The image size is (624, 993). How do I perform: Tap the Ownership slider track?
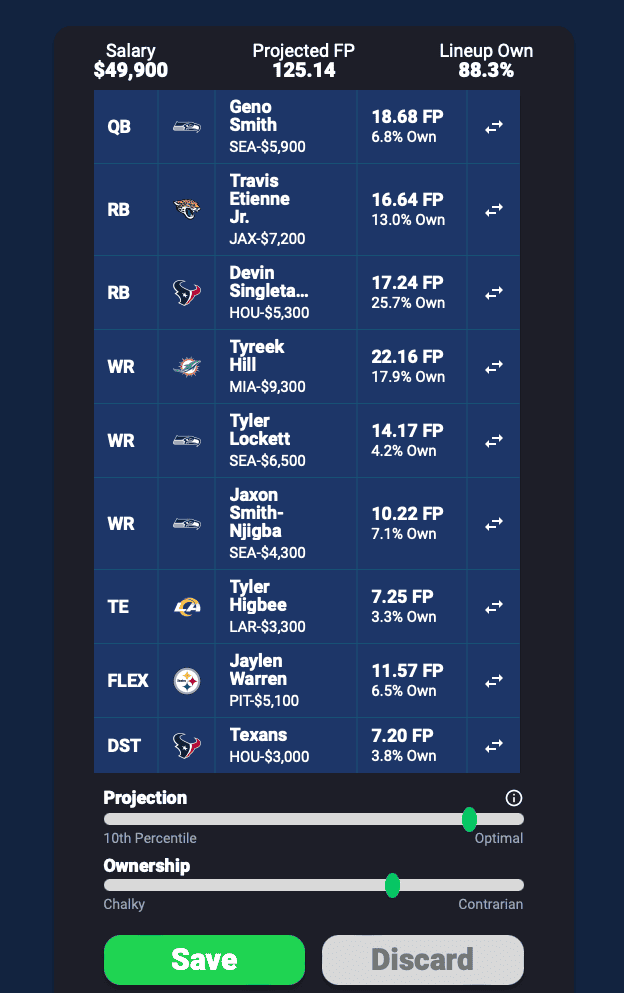250,885
